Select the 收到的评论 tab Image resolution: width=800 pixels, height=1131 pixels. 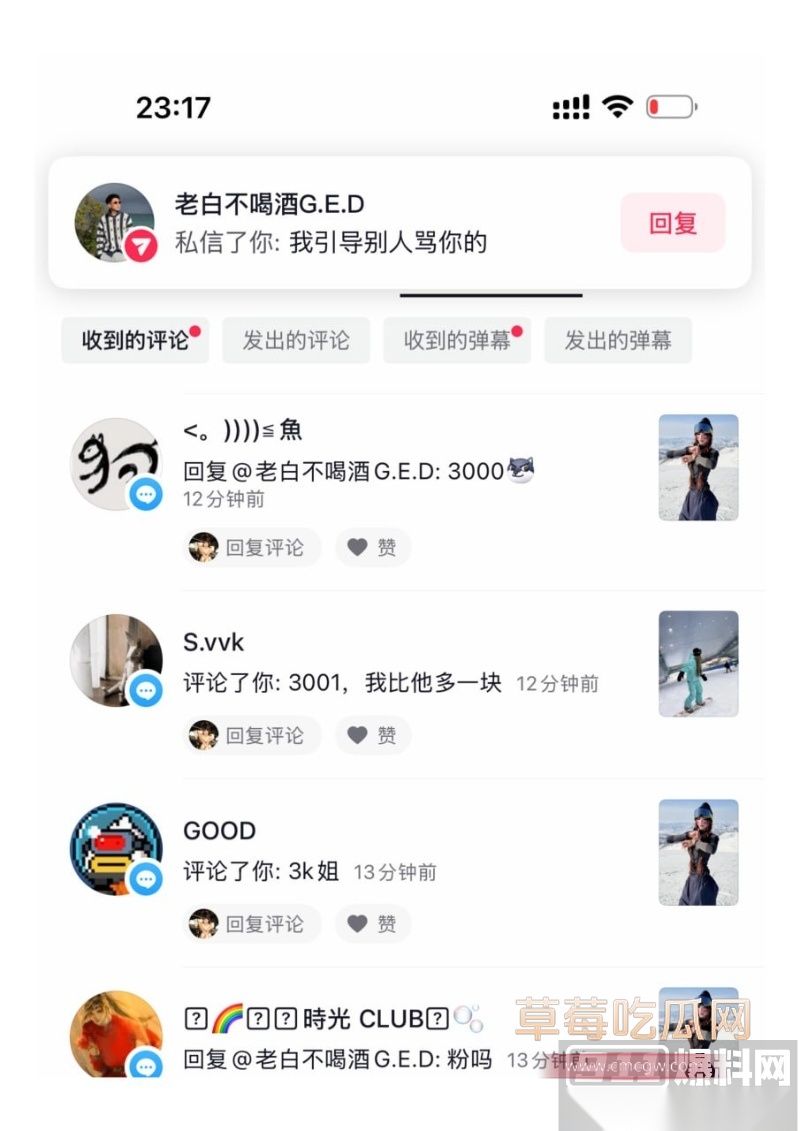(x=135, y=340)
